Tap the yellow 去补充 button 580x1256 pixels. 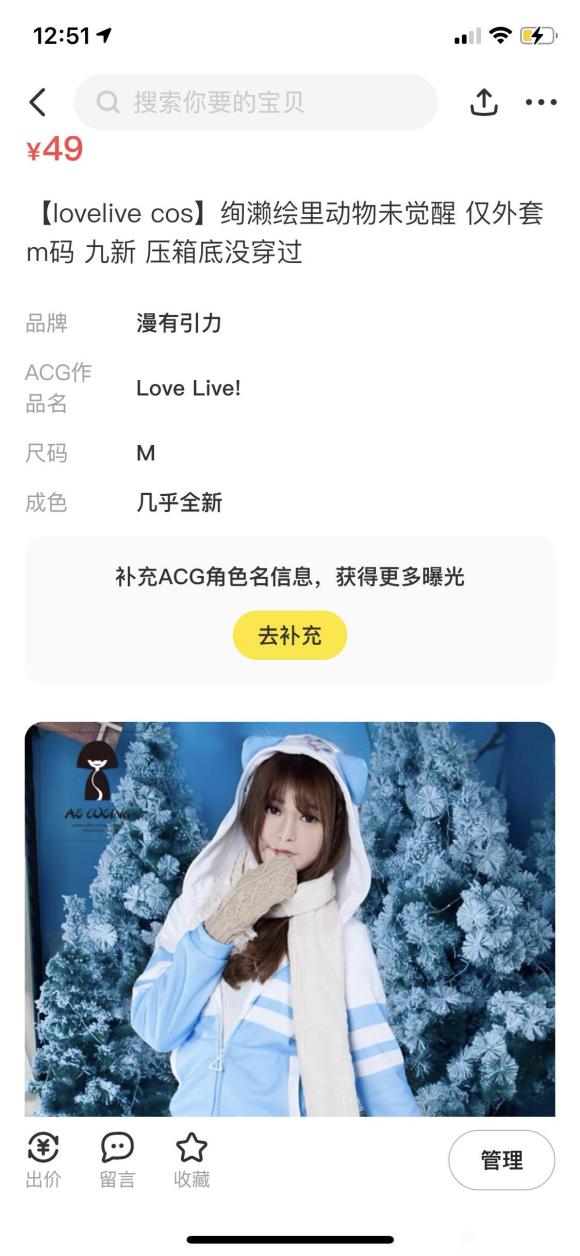pos(290,635)
